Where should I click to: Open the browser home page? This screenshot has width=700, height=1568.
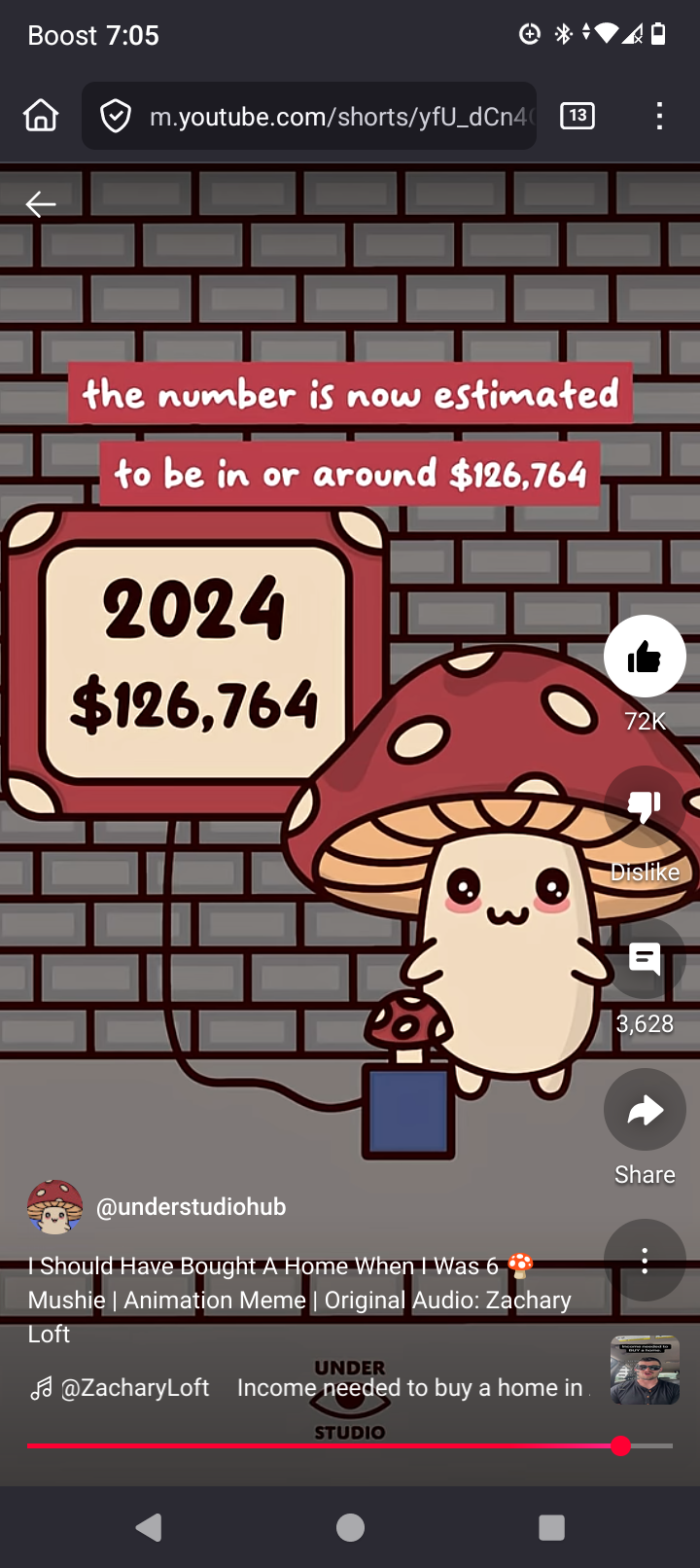pyautogui.click(x=41, y=116)
